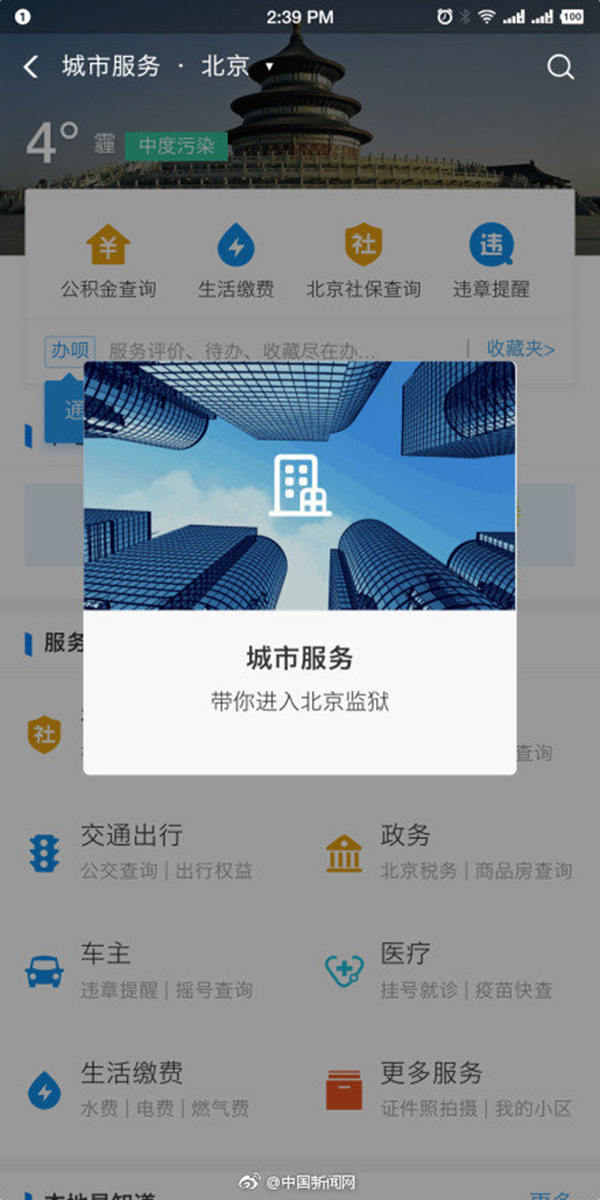Open the 收藏夹 link

520,349
